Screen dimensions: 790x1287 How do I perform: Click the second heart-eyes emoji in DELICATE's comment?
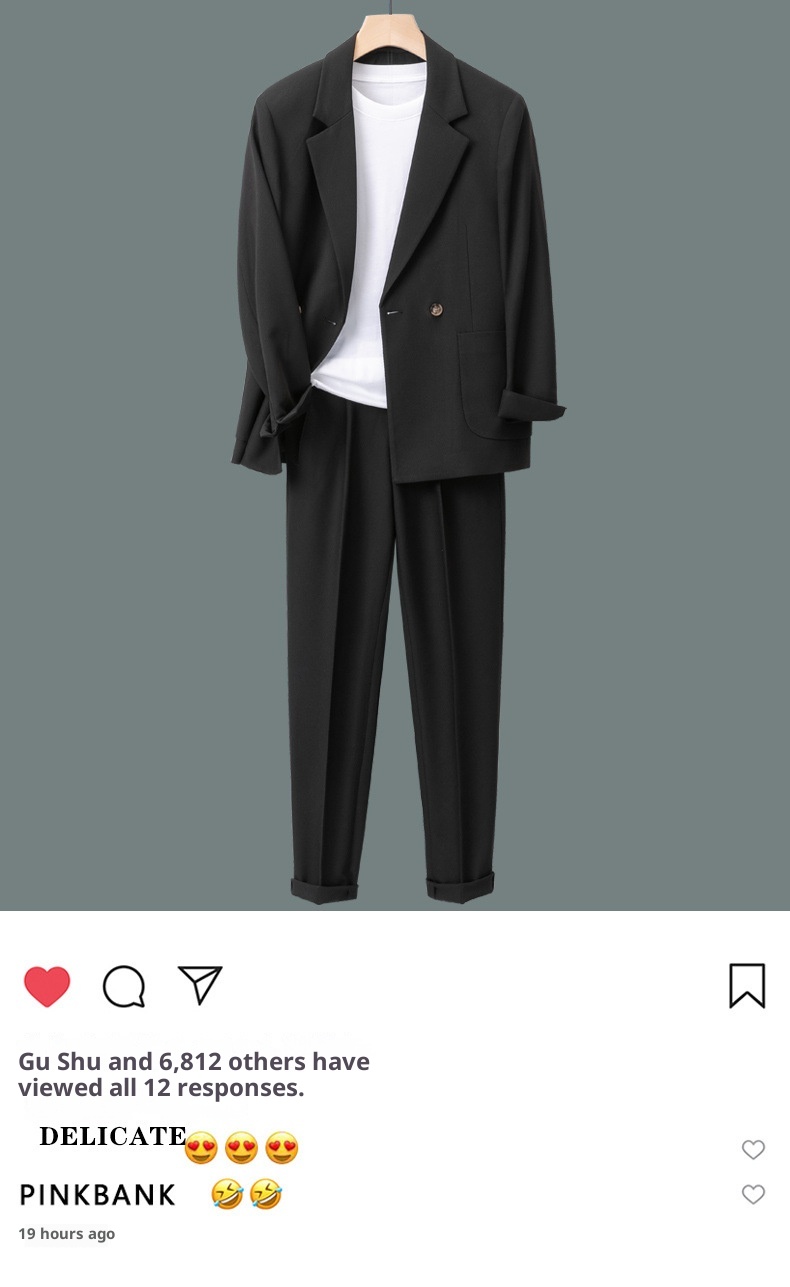[243, 1147]
